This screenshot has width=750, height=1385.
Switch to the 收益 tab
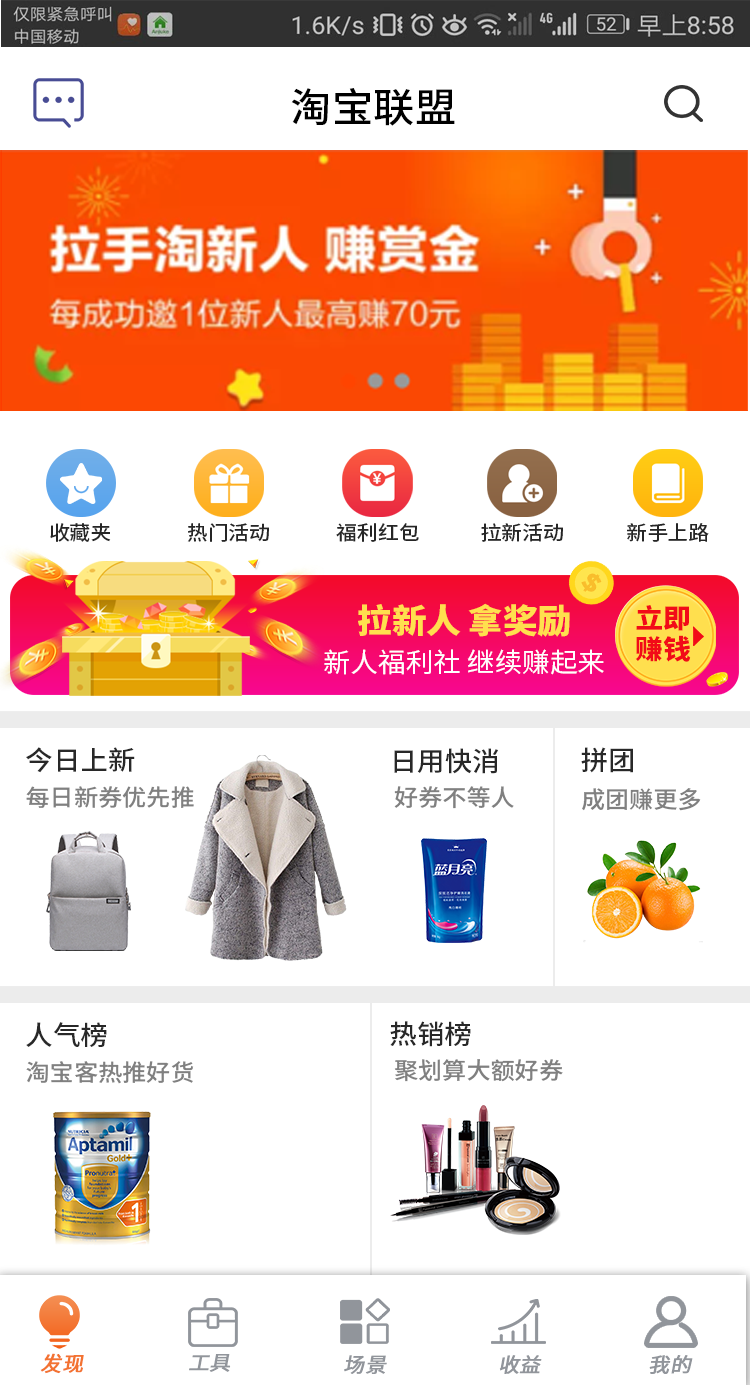point(520,1334)
